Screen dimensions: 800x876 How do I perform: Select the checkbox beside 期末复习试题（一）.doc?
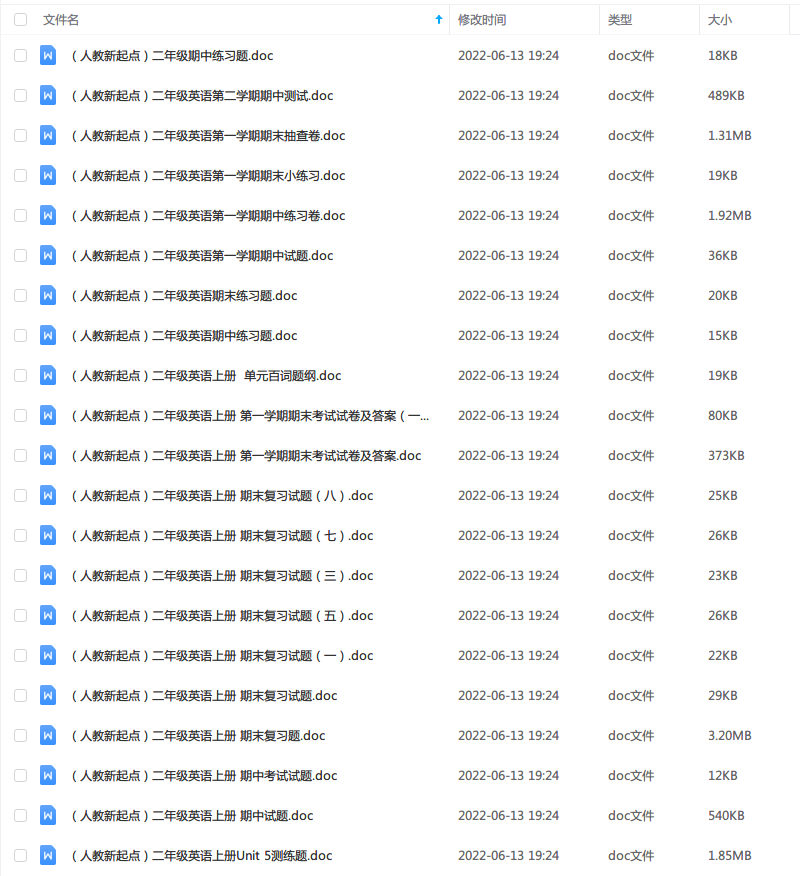click(x=20, y=656)
